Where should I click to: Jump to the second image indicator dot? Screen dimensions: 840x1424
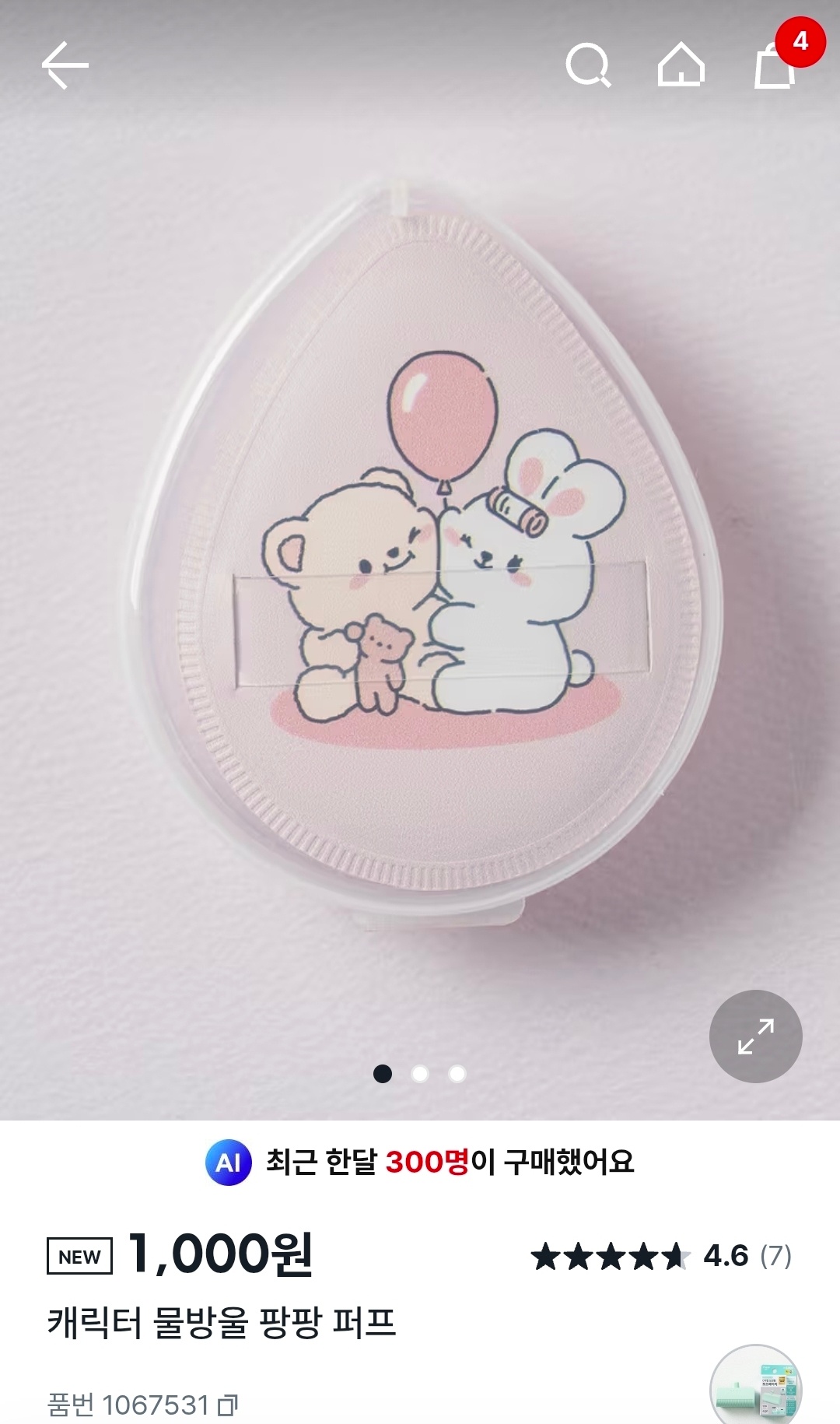[x=420, y=1074]
